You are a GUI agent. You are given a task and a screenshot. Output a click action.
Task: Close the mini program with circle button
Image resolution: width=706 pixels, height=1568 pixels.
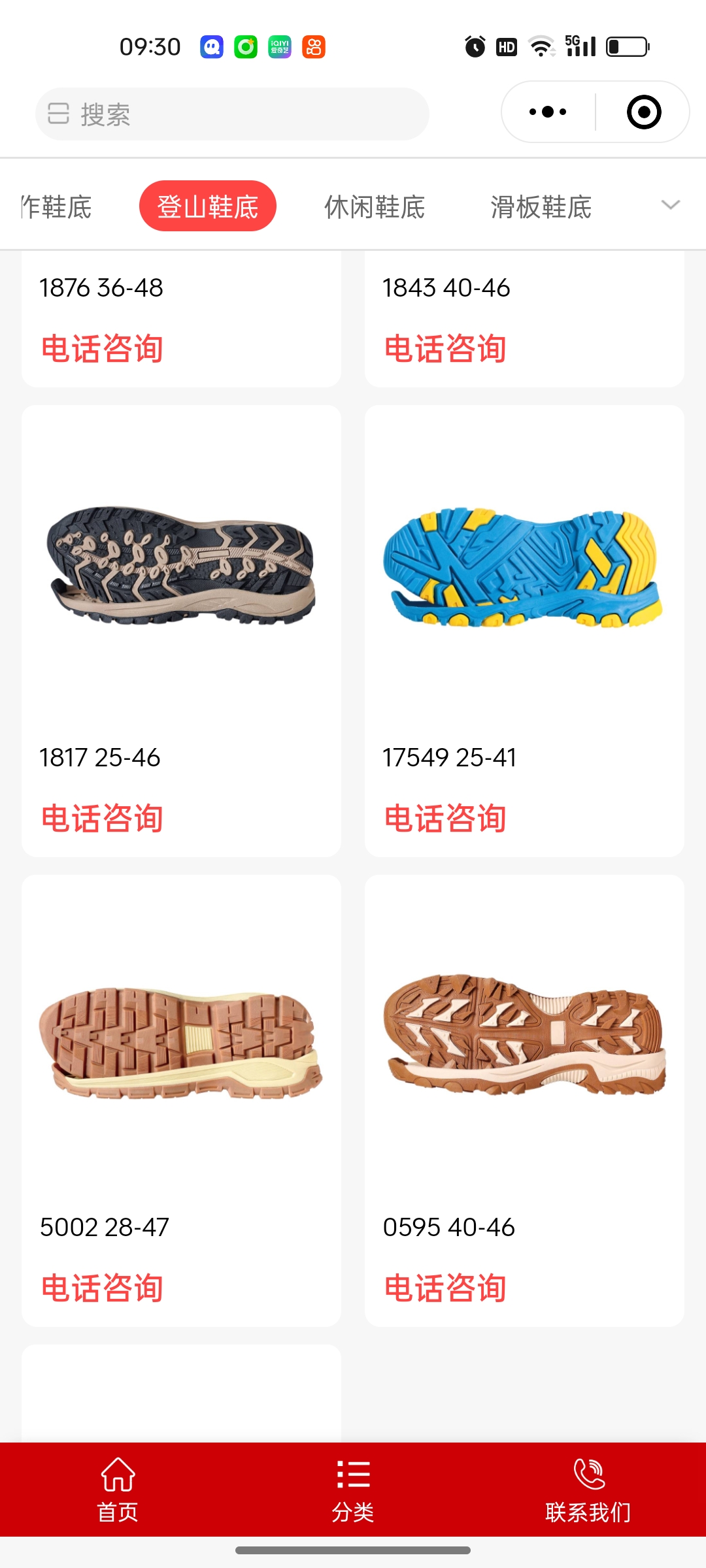643,112
